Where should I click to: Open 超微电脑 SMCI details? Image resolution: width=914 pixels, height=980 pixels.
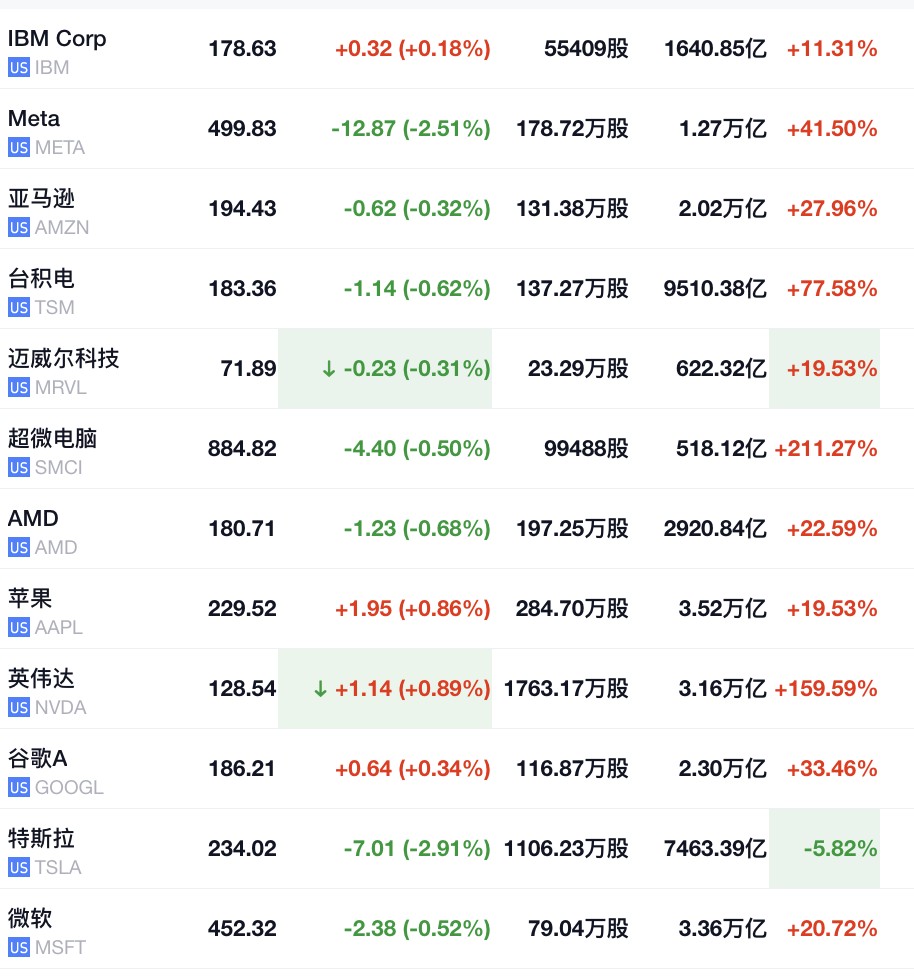click(x=53, y=439)
